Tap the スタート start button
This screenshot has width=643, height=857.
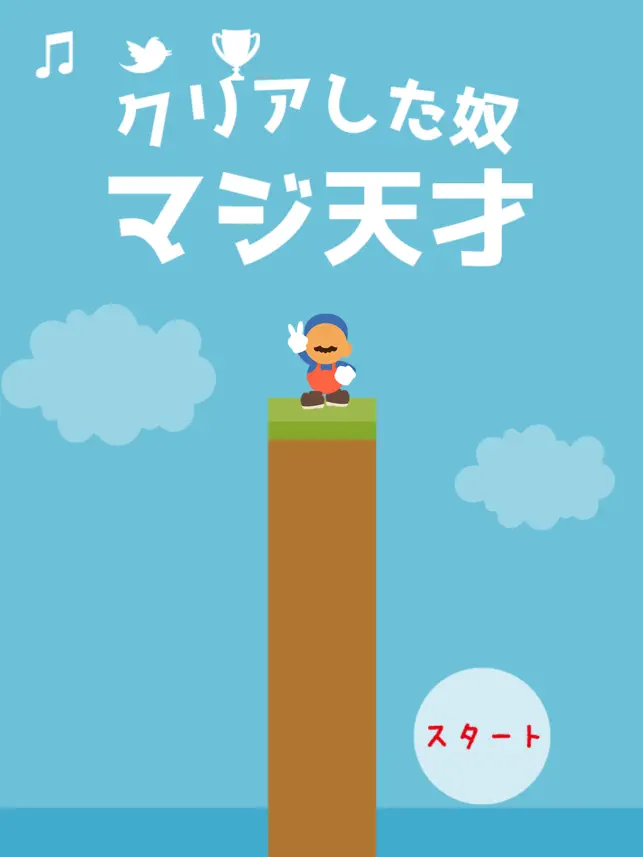coord(482,736)
